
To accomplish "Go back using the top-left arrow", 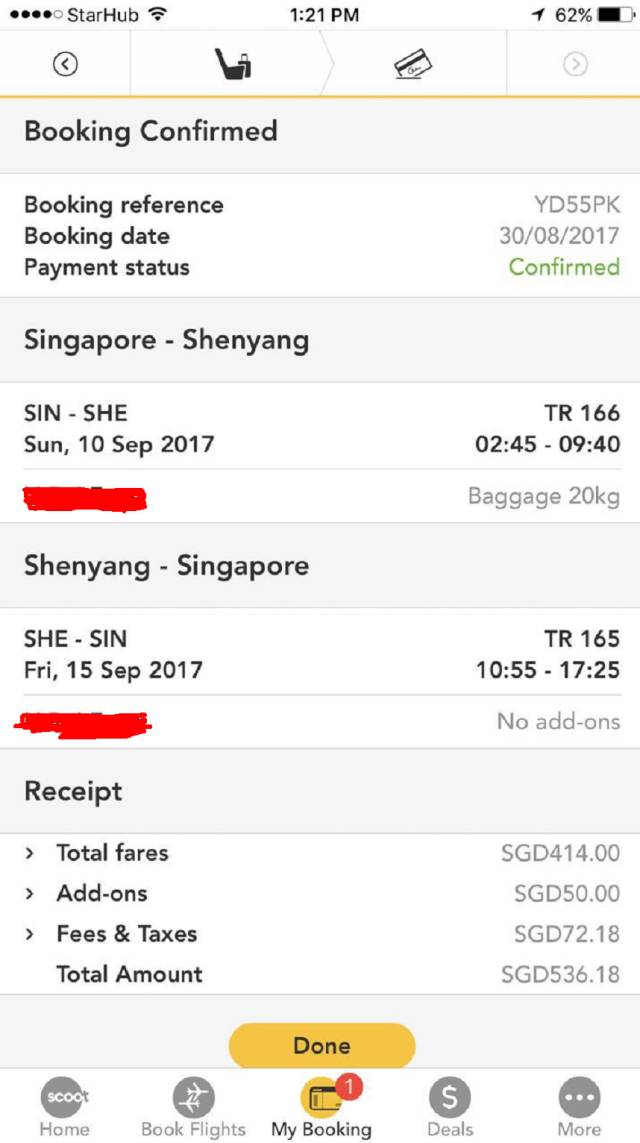I will 65,64.
